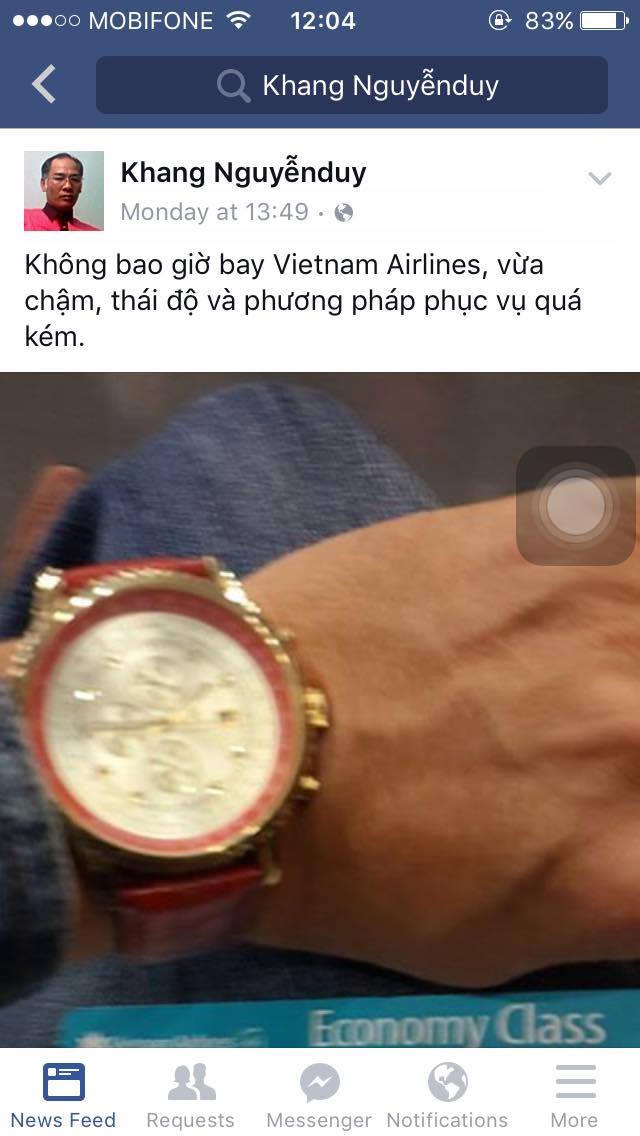Open the More menu tab

click(x=575, y=1096)
